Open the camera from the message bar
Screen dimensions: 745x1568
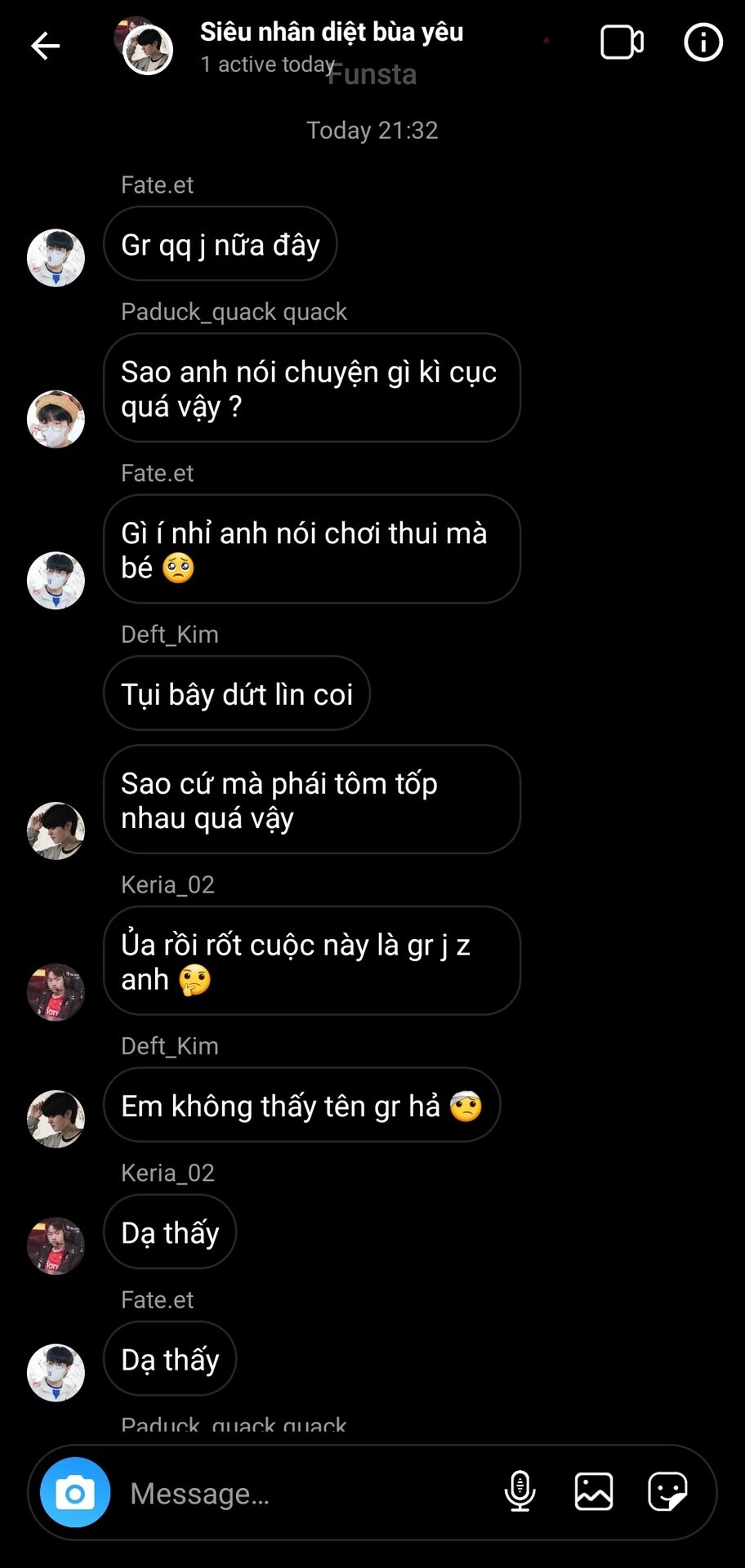75,1492
